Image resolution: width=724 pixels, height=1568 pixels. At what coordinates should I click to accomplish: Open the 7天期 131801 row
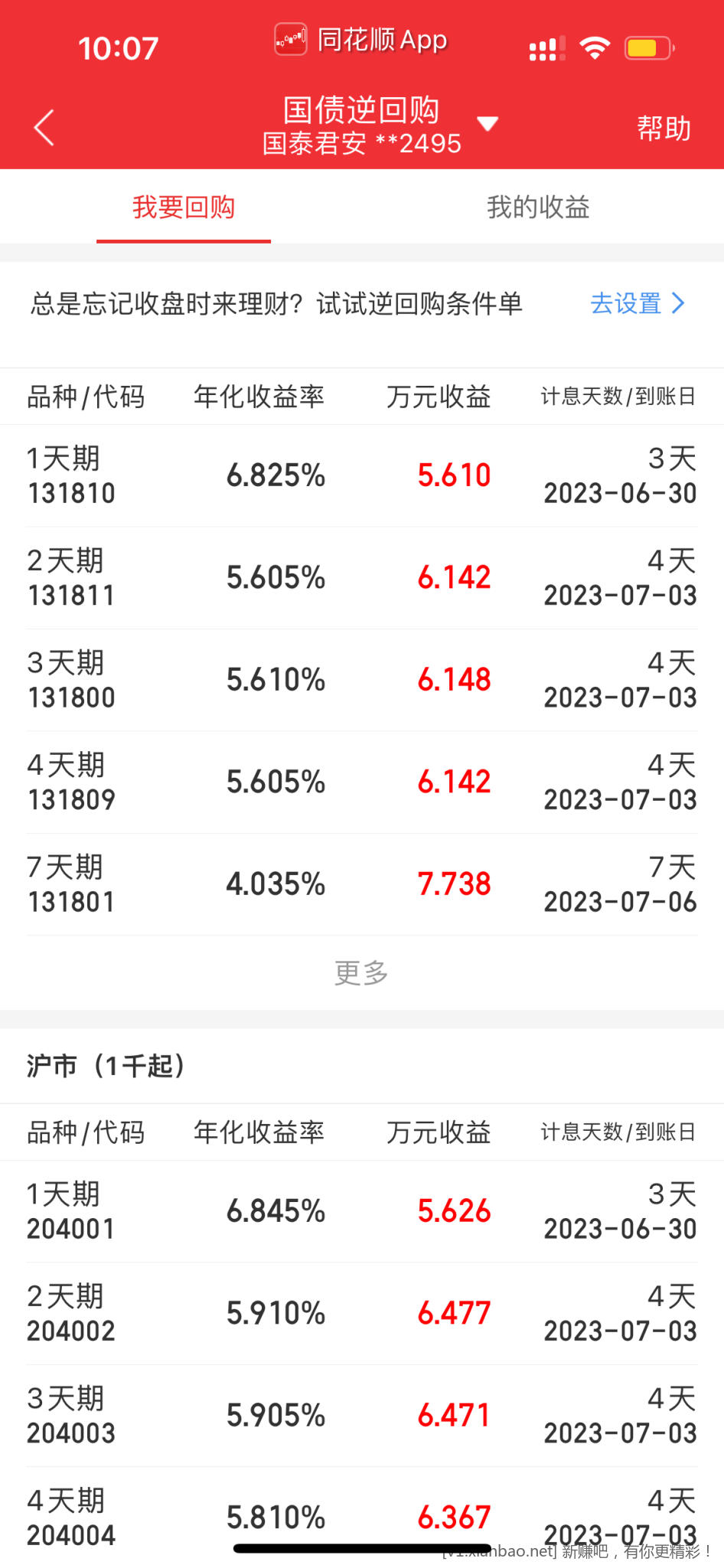(x=361, y=884)
